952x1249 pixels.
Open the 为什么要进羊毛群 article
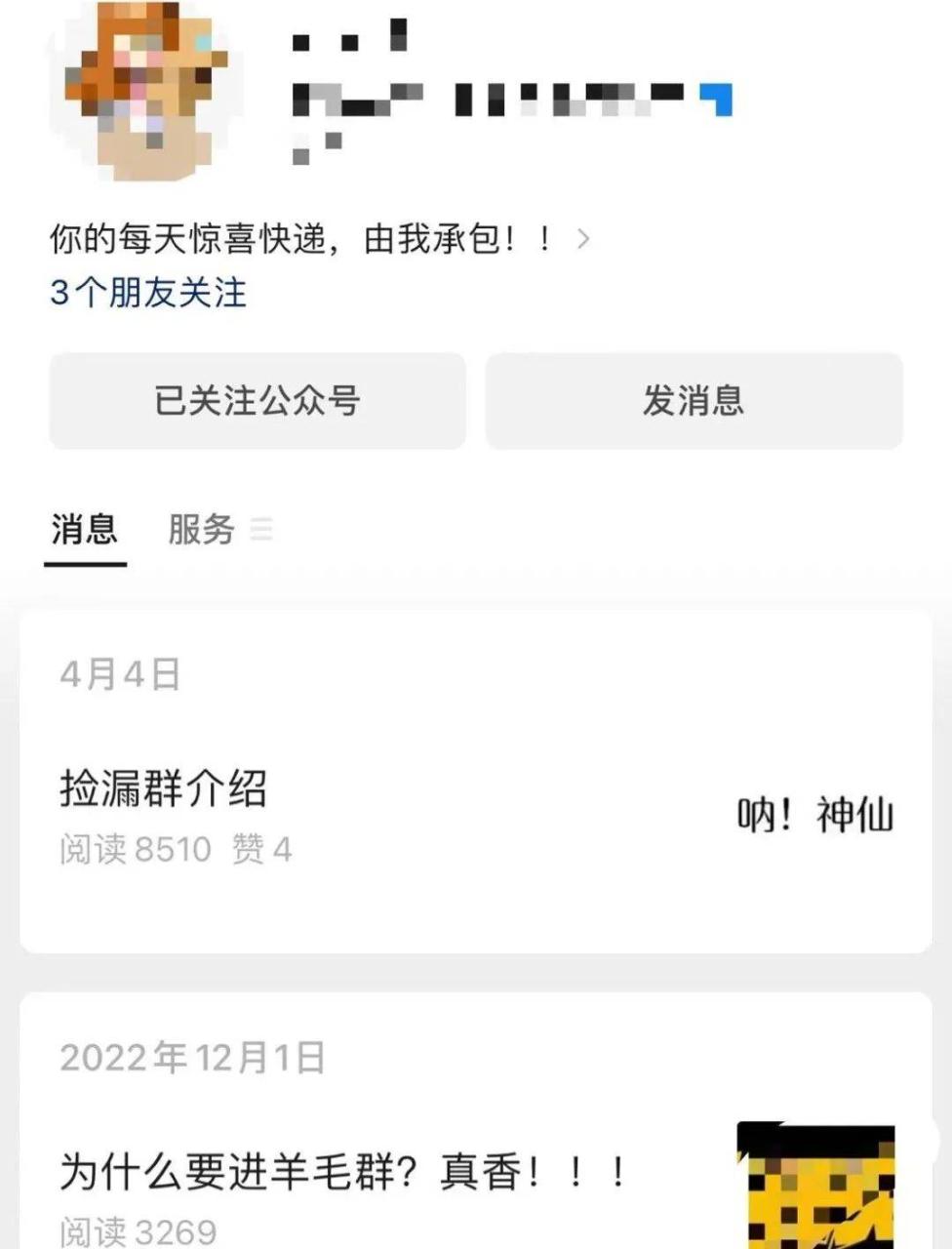point(341,1171)
